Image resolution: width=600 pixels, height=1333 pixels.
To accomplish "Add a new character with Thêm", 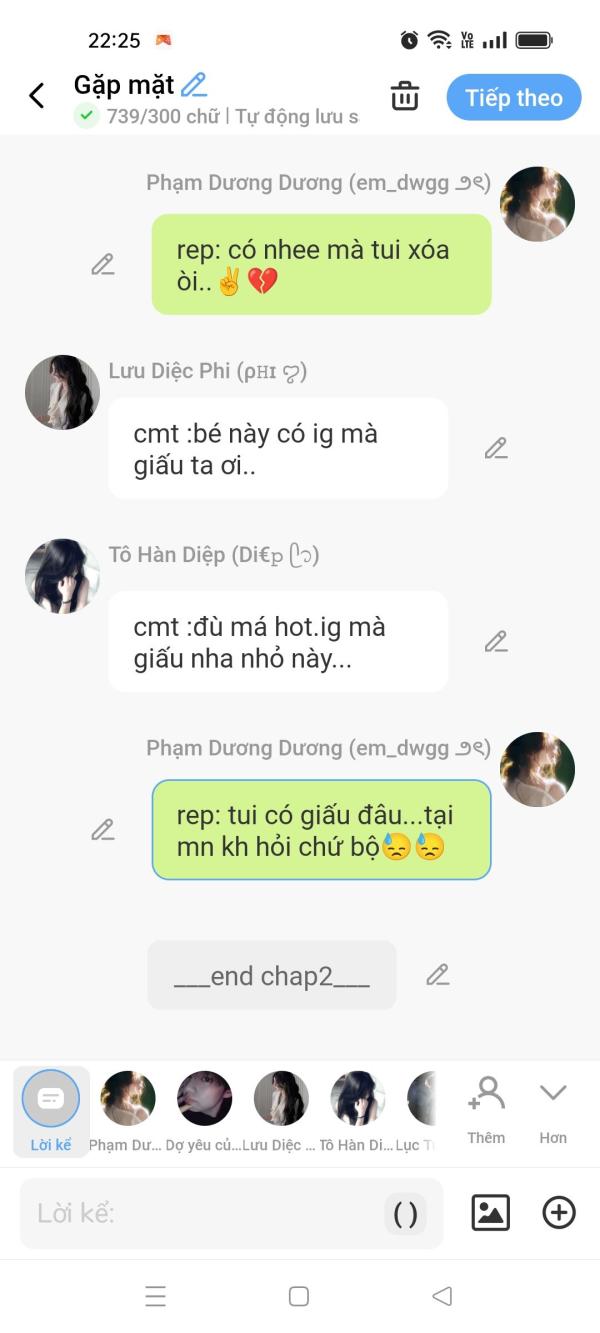I will coord(486,1108).
